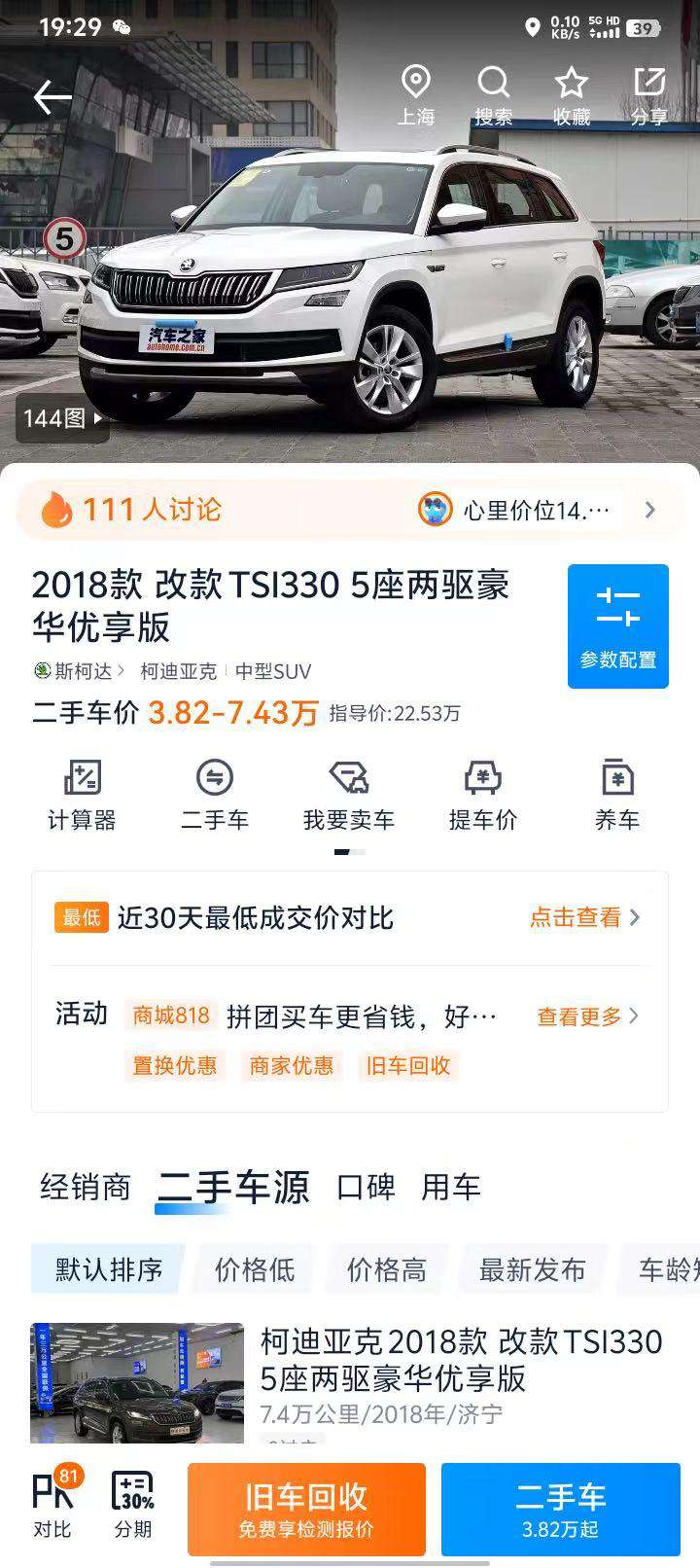Screen dimensions: 700x1568
Task: Open PK 对比 comparison list
Action: [x=52, y=1504]
